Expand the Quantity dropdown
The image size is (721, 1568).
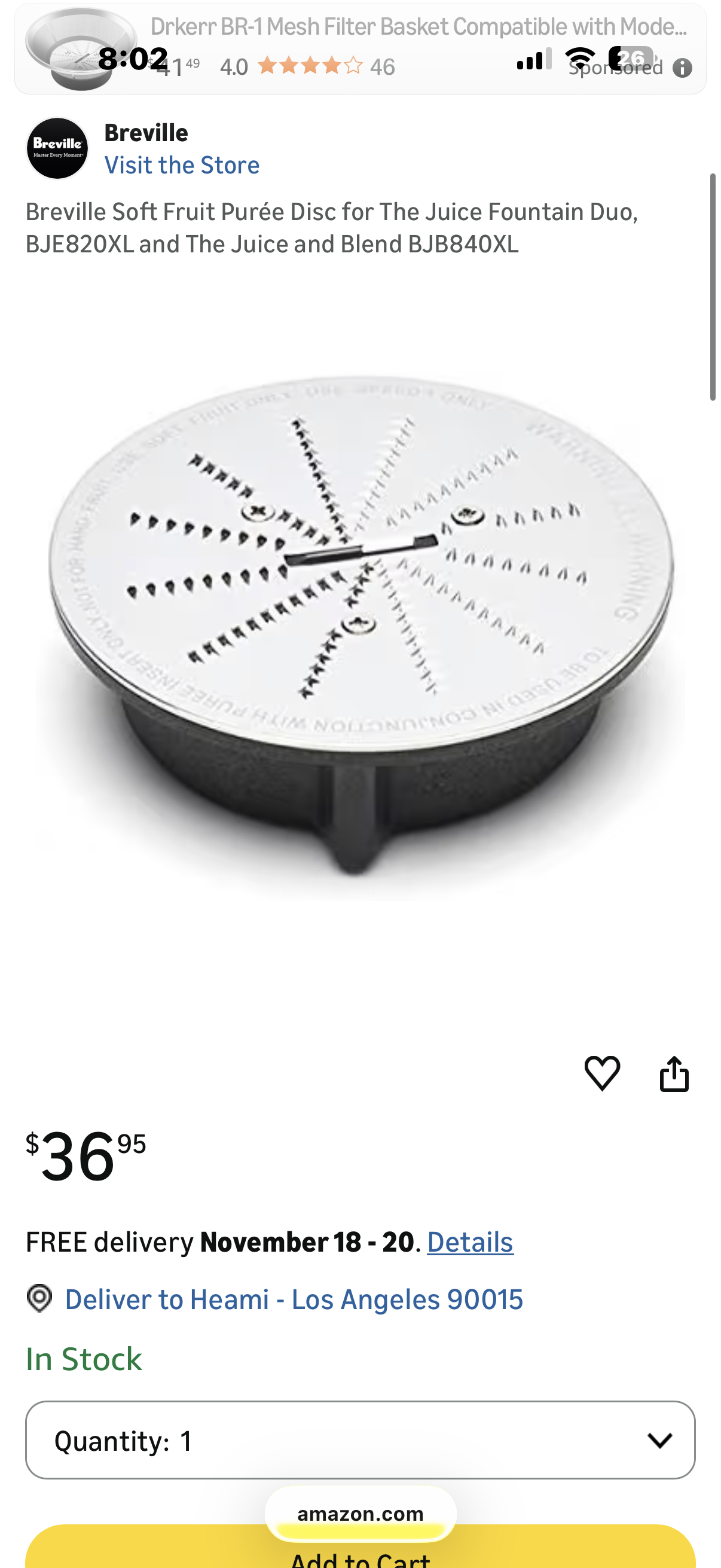tap(360, 1440)
